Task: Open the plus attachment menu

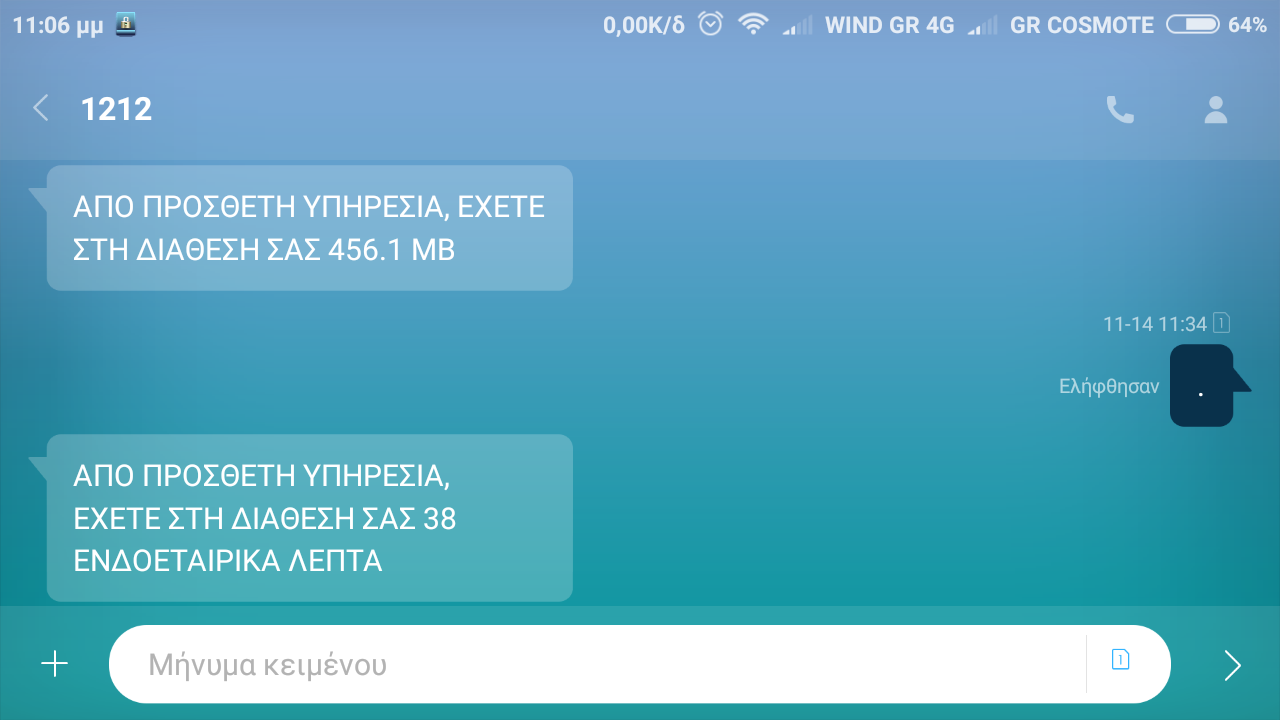Action: [54, 664]
